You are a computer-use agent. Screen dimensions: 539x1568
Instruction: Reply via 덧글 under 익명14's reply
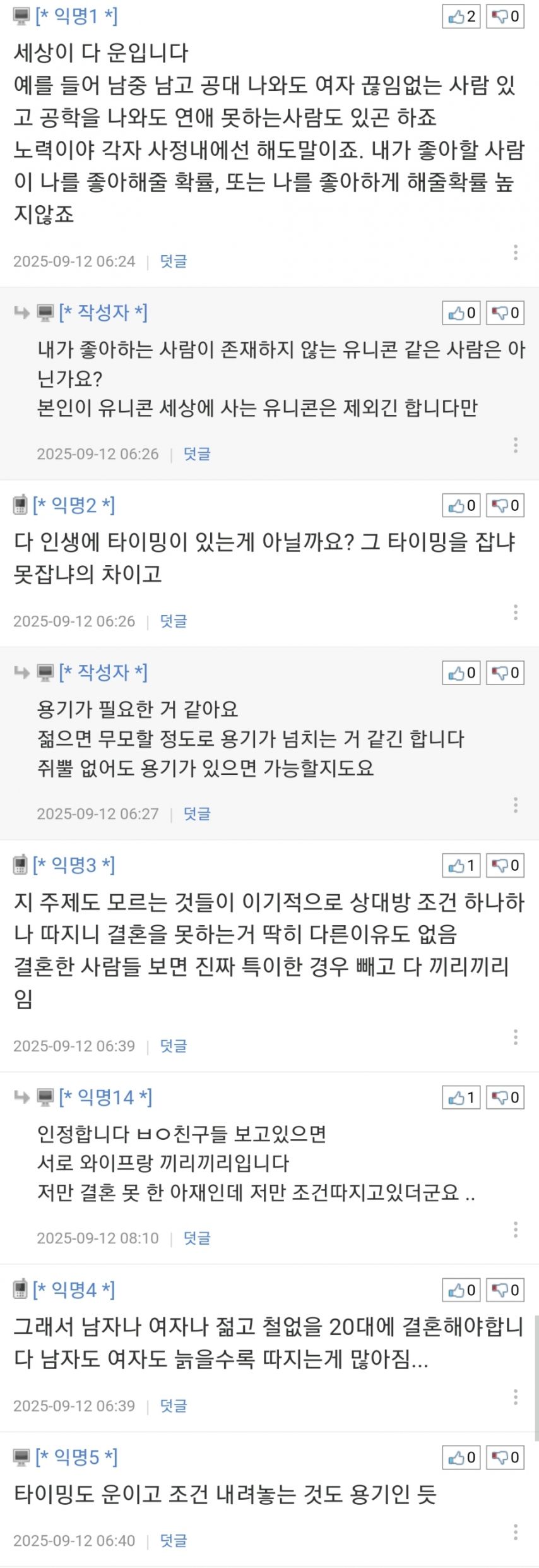pyautogui.click(x=196, y=1238)
